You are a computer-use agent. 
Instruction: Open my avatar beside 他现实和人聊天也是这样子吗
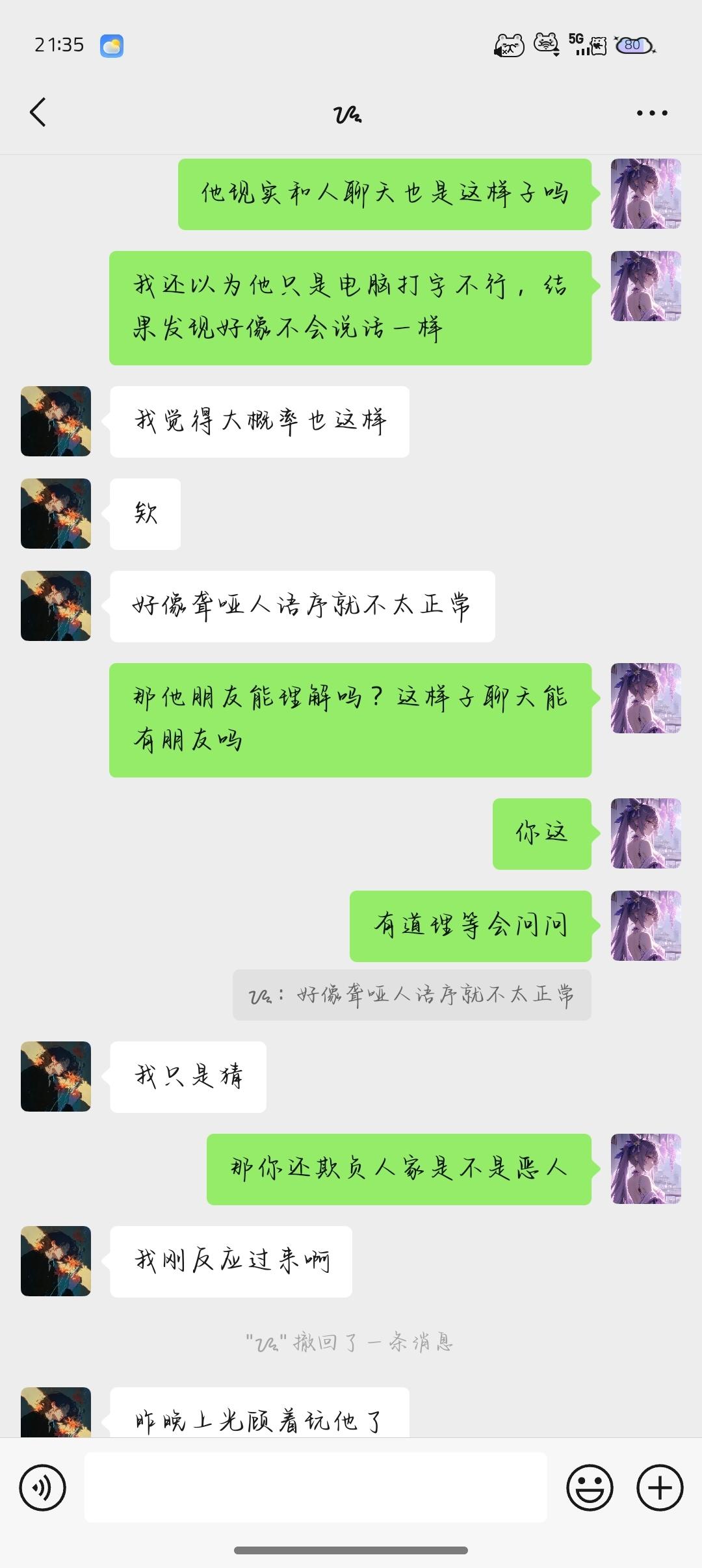click(x=645, y=194)
